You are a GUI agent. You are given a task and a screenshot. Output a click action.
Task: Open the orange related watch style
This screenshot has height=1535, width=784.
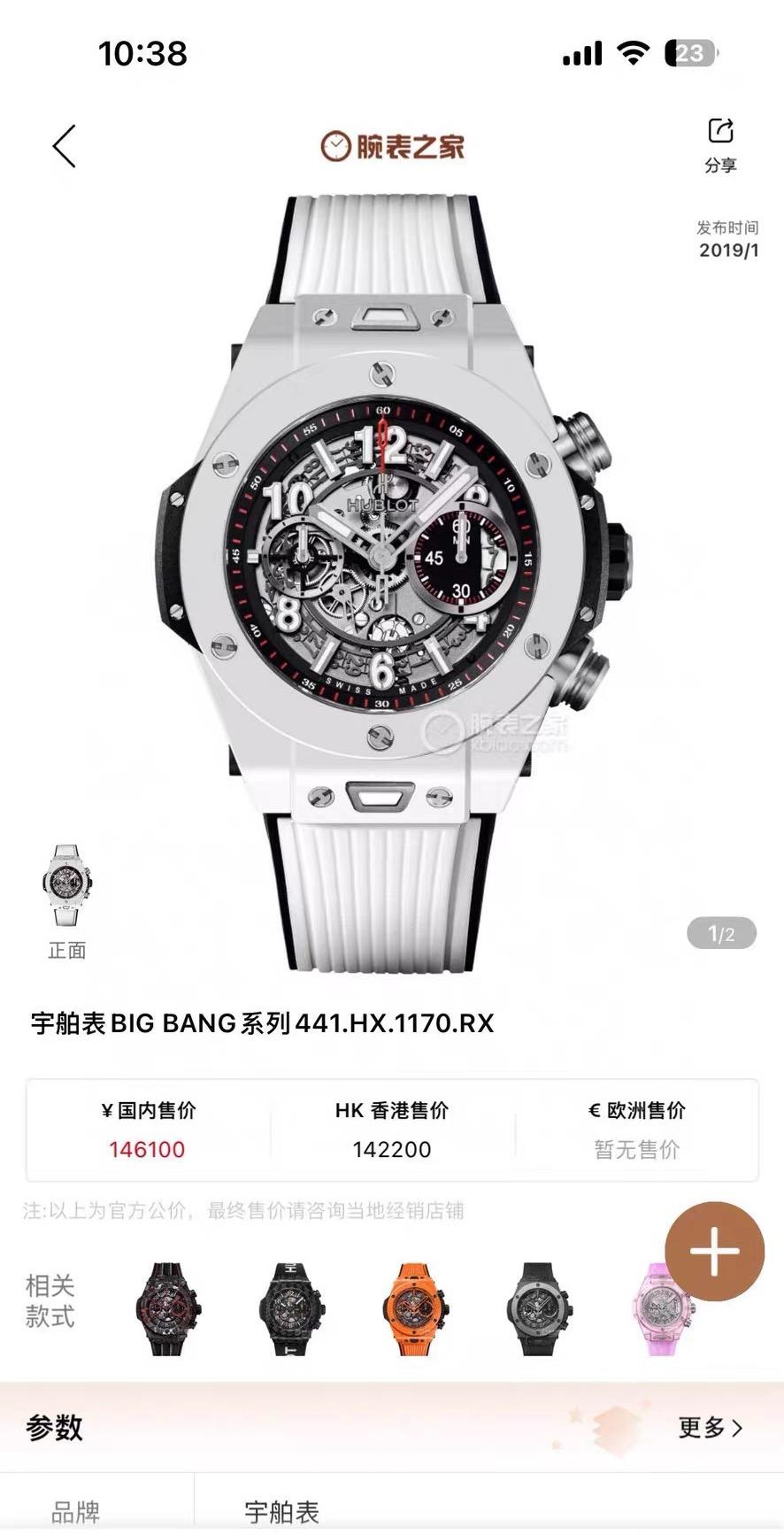pyautogui.click(x=416, y=1308)
